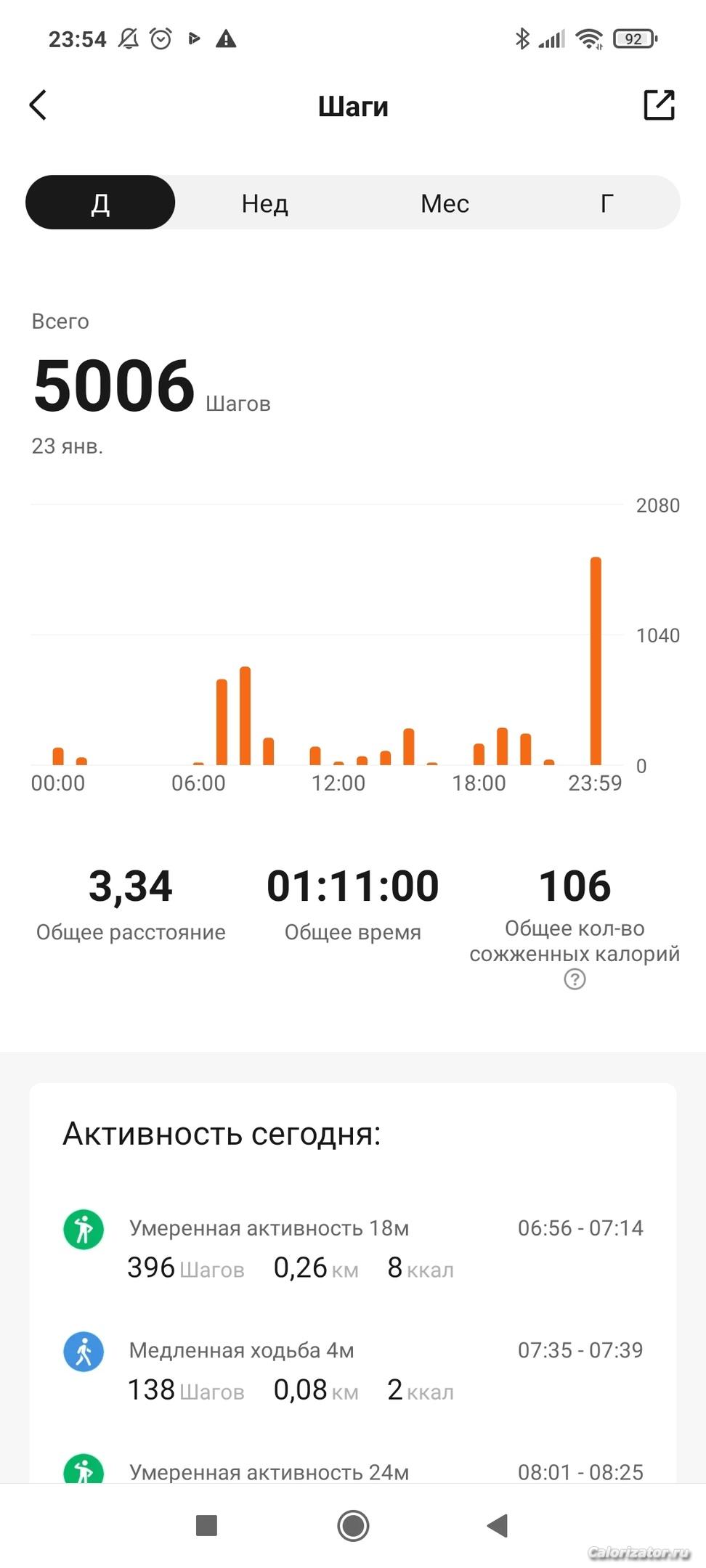Tap the system home button
The height and width of the screenshot is (1568, 706).
(353, 1525)
